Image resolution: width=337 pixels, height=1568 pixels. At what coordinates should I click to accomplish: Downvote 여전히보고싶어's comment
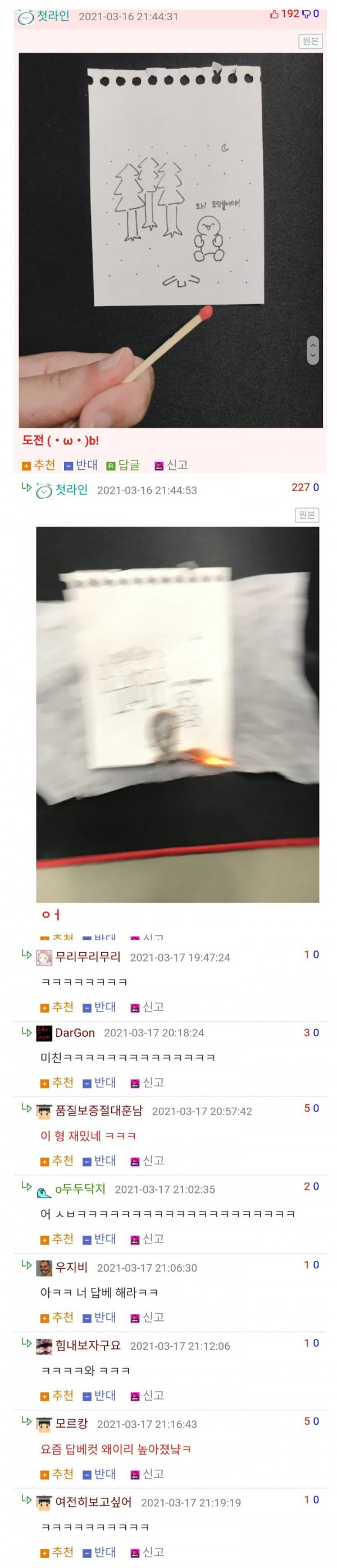99,1552
